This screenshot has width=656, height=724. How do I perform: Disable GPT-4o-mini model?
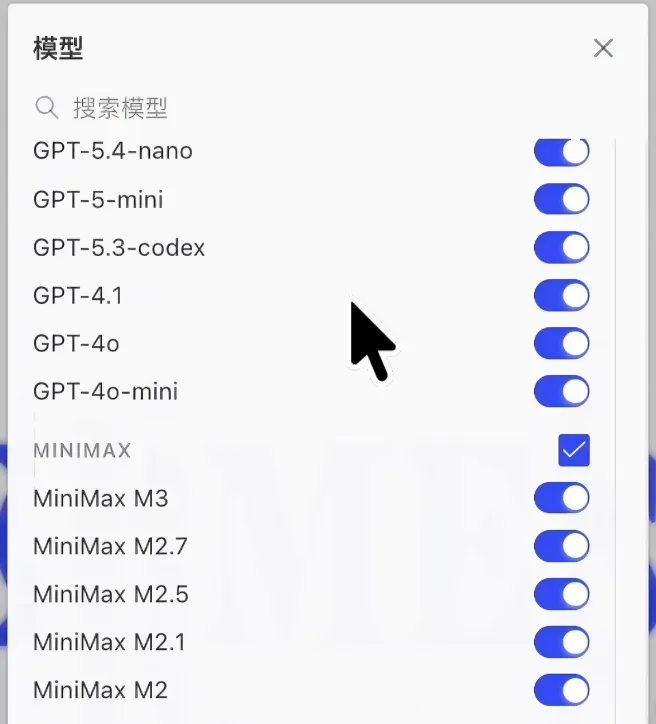[x=561, y=391]
